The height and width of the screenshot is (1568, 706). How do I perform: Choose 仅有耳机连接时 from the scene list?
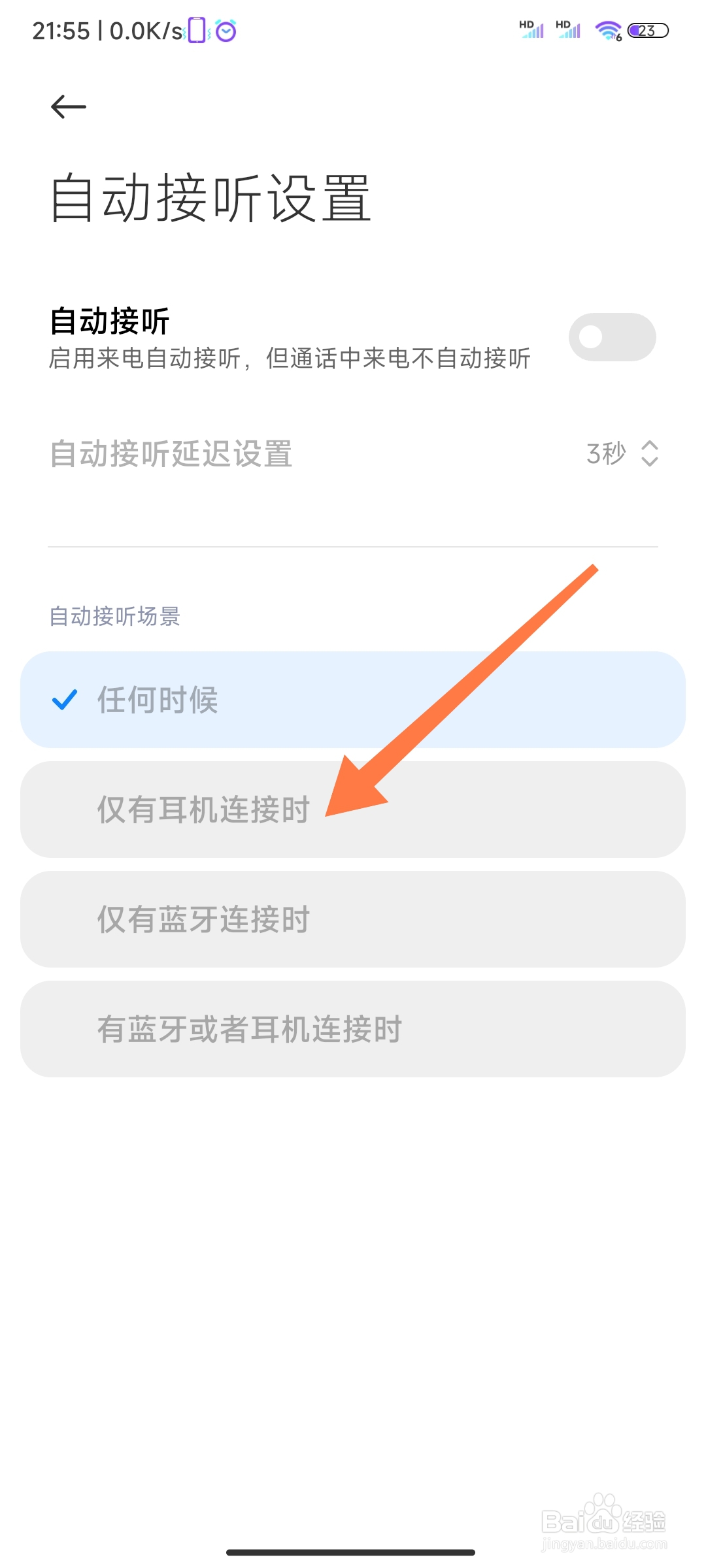(x=353, y=810)
